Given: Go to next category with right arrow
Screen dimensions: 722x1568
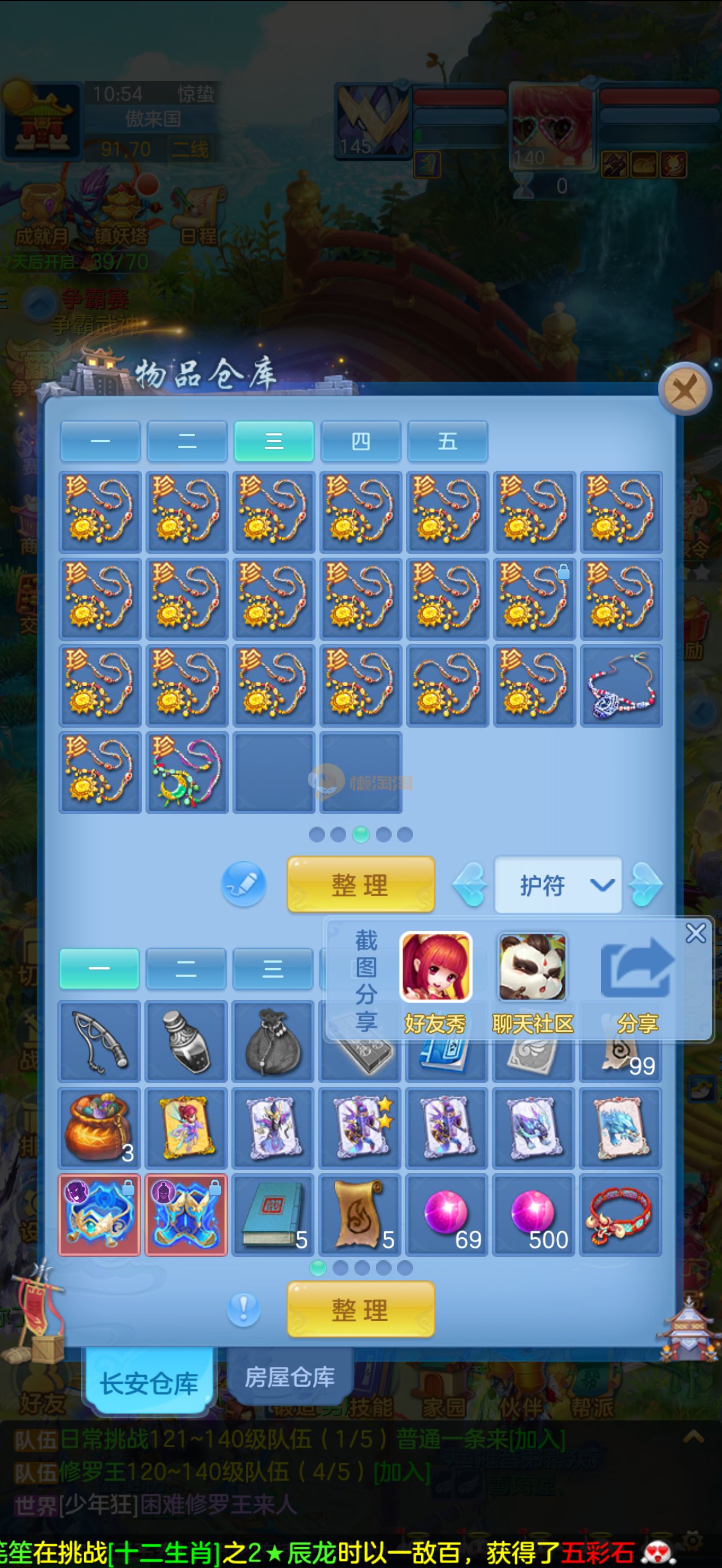Looking at the screenshot, I should pos(645,885).
